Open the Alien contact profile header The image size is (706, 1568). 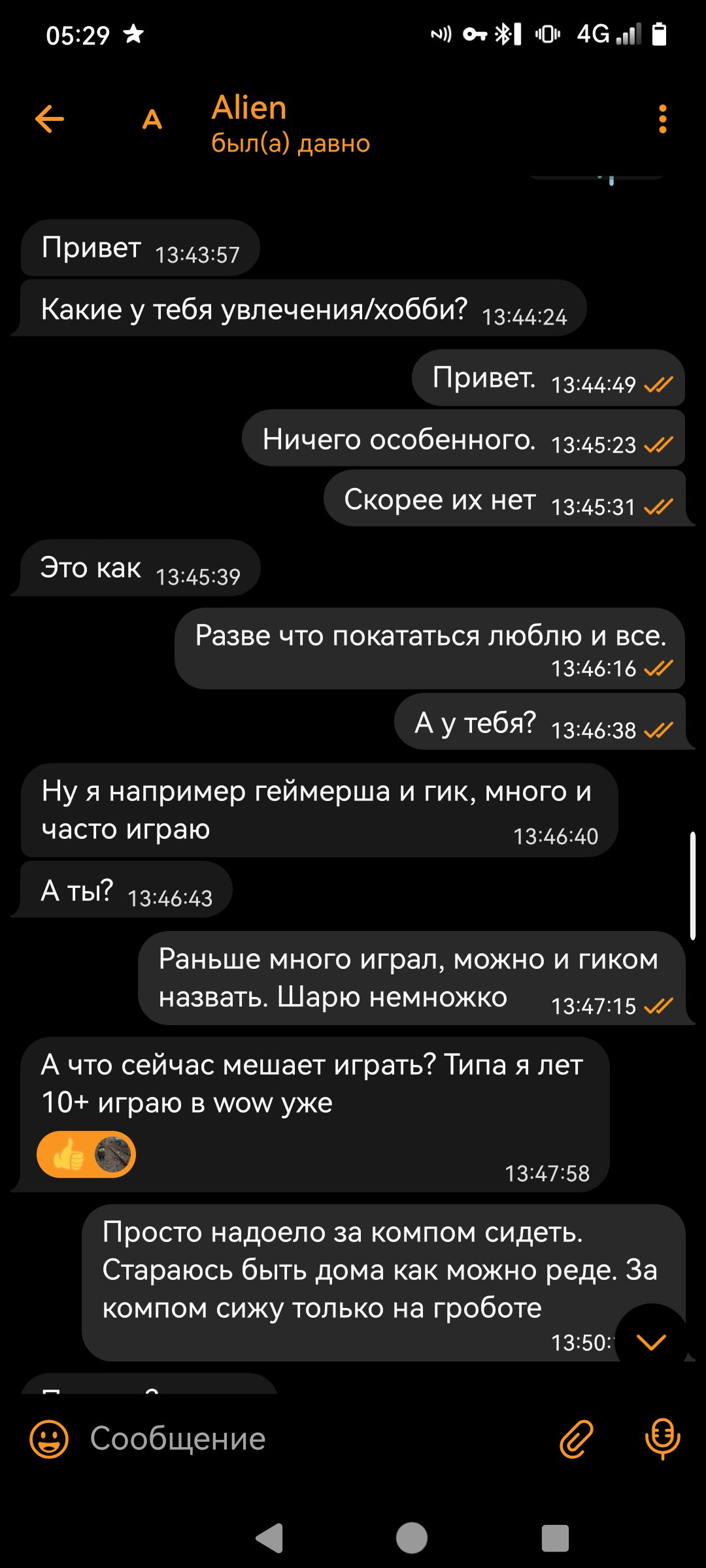click(x=290, y=123)
